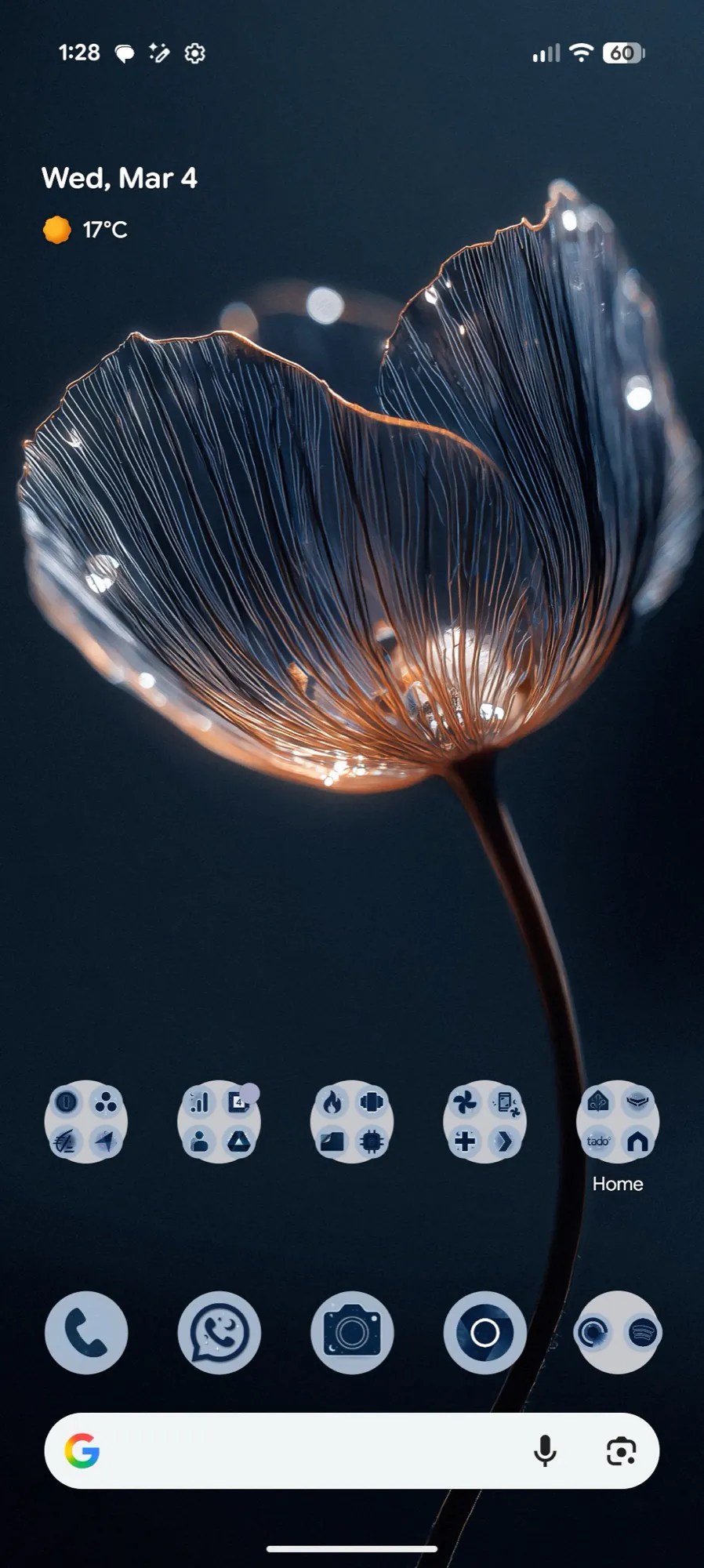Open the Camera app
The image size is (704, 1568).
click(x=352, y=1332)
